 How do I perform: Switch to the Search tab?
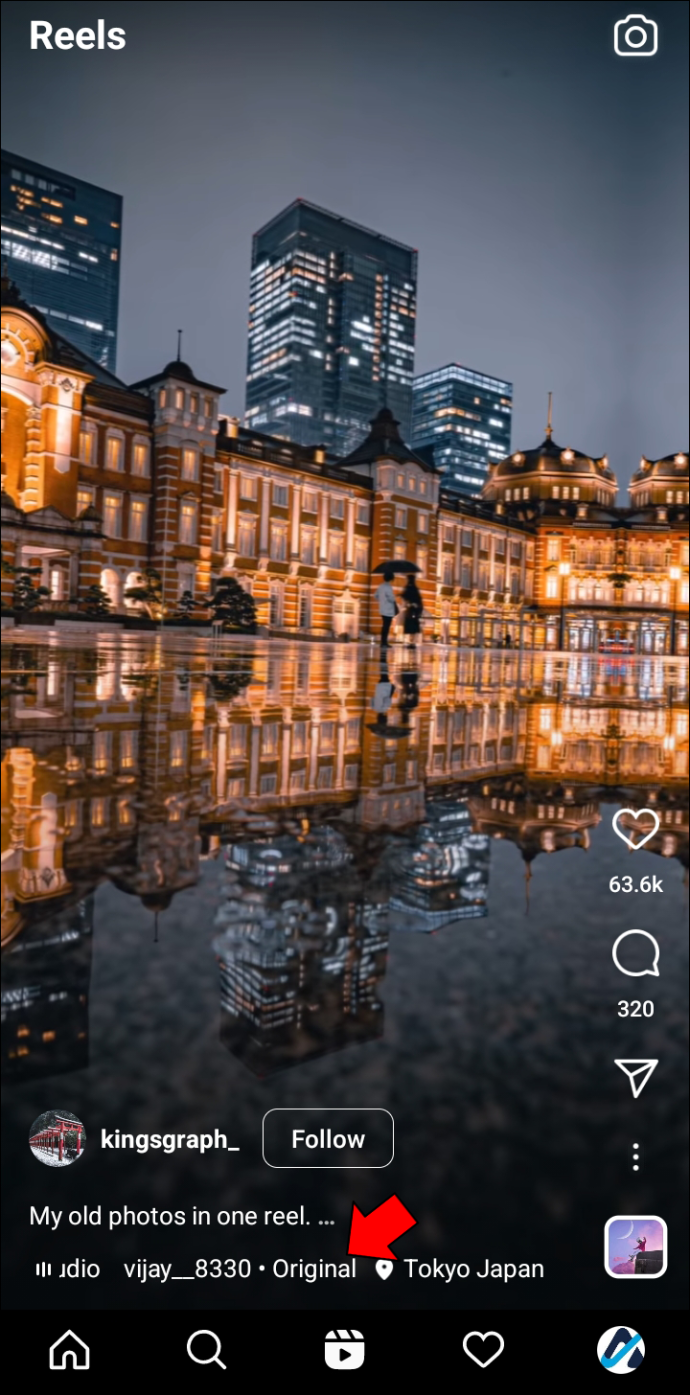click(207, 1351)
